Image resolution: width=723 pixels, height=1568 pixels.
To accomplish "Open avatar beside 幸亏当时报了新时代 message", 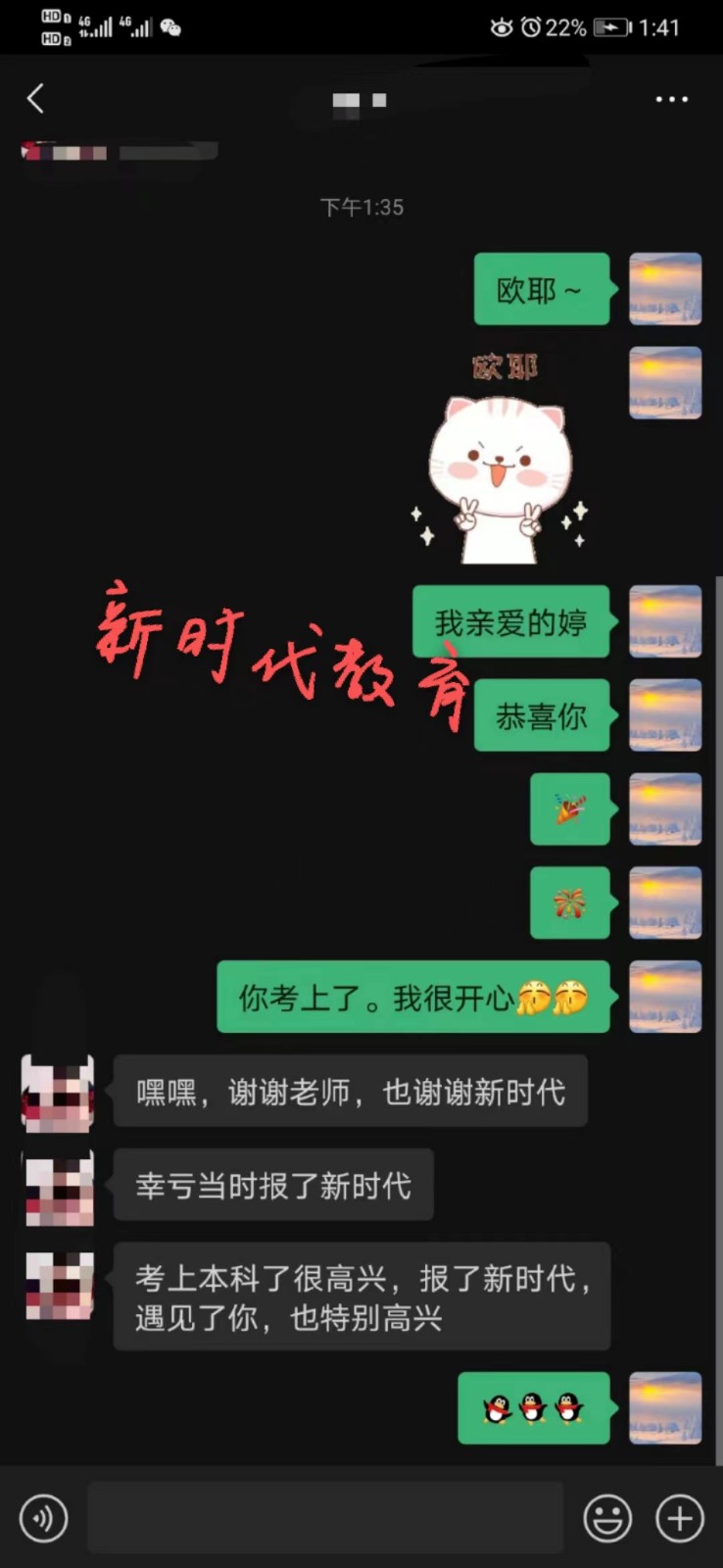I will tap(59, 1188).
